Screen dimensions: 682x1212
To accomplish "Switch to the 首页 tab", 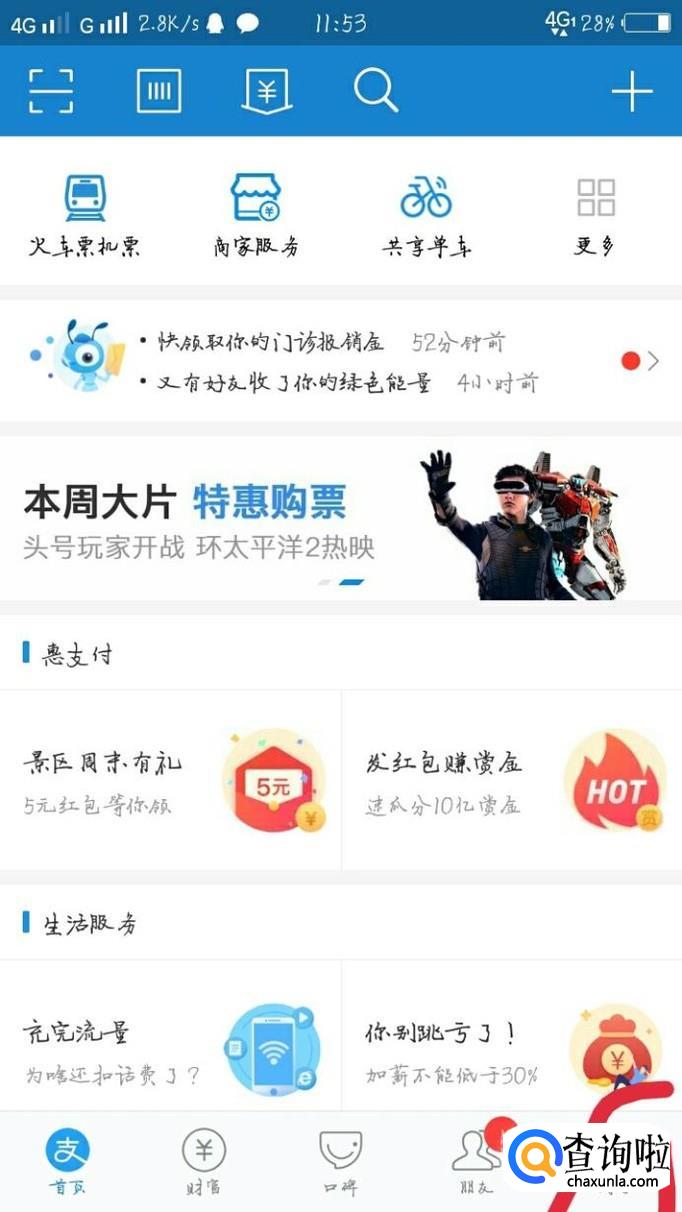I will coord(67,1162).
